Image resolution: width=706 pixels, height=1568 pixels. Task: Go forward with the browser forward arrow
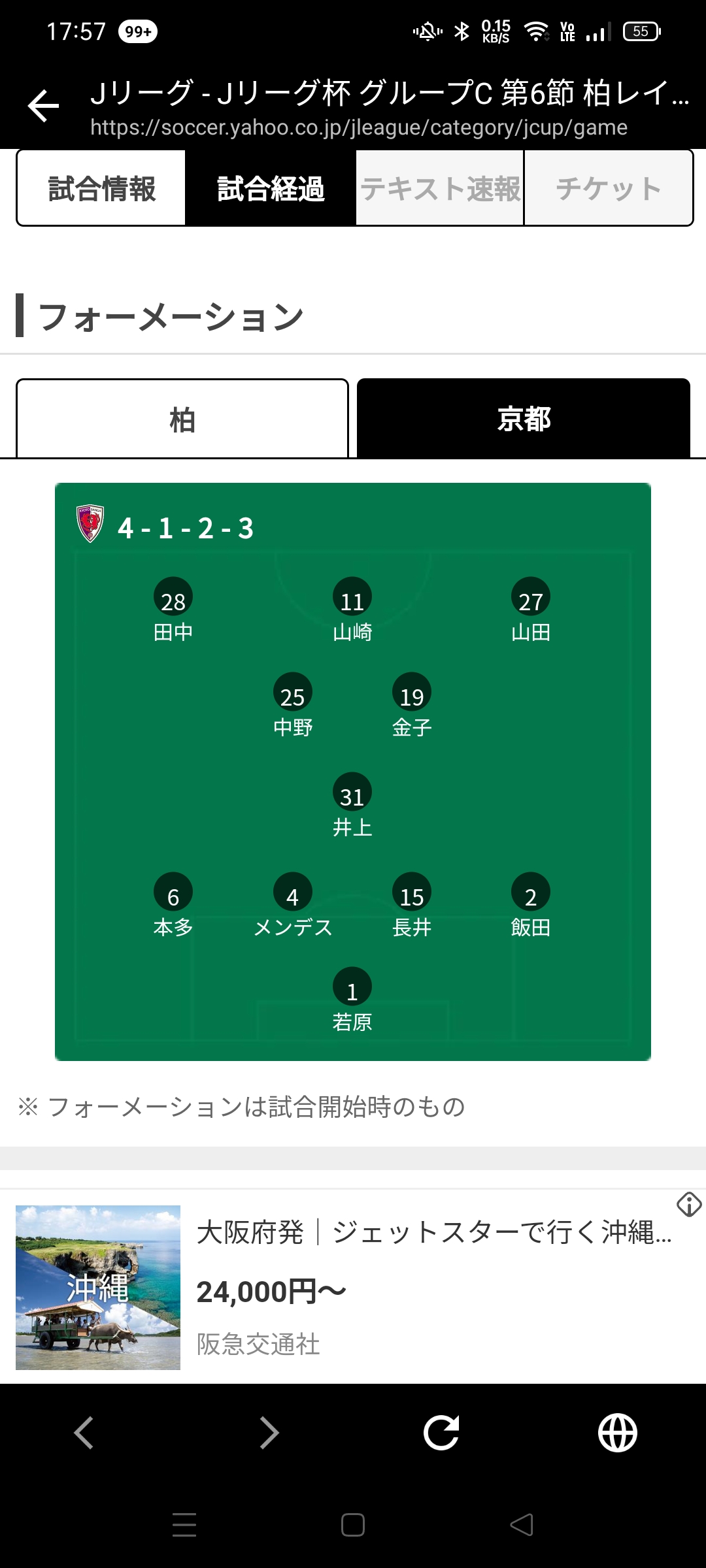click(269, 1433)
